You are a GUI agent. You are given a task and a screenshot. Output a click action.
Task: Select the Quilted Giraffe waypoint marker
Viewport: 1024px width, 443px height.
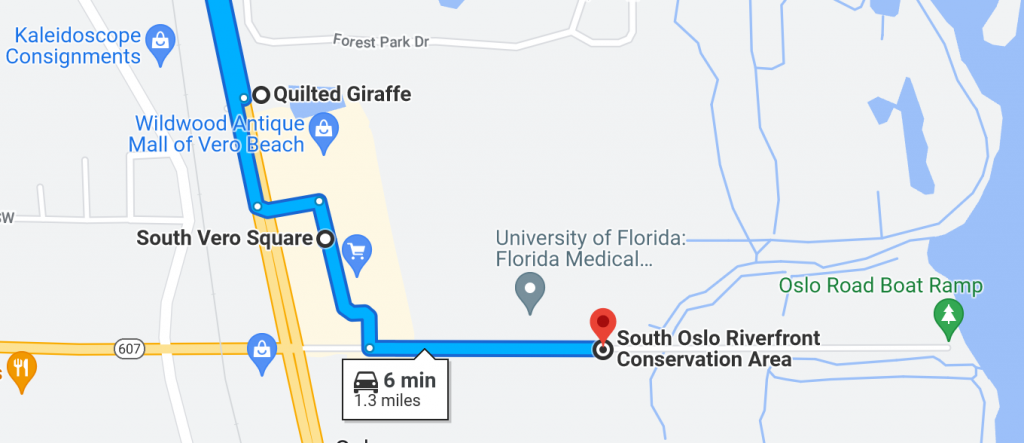(x=261, y=95)
